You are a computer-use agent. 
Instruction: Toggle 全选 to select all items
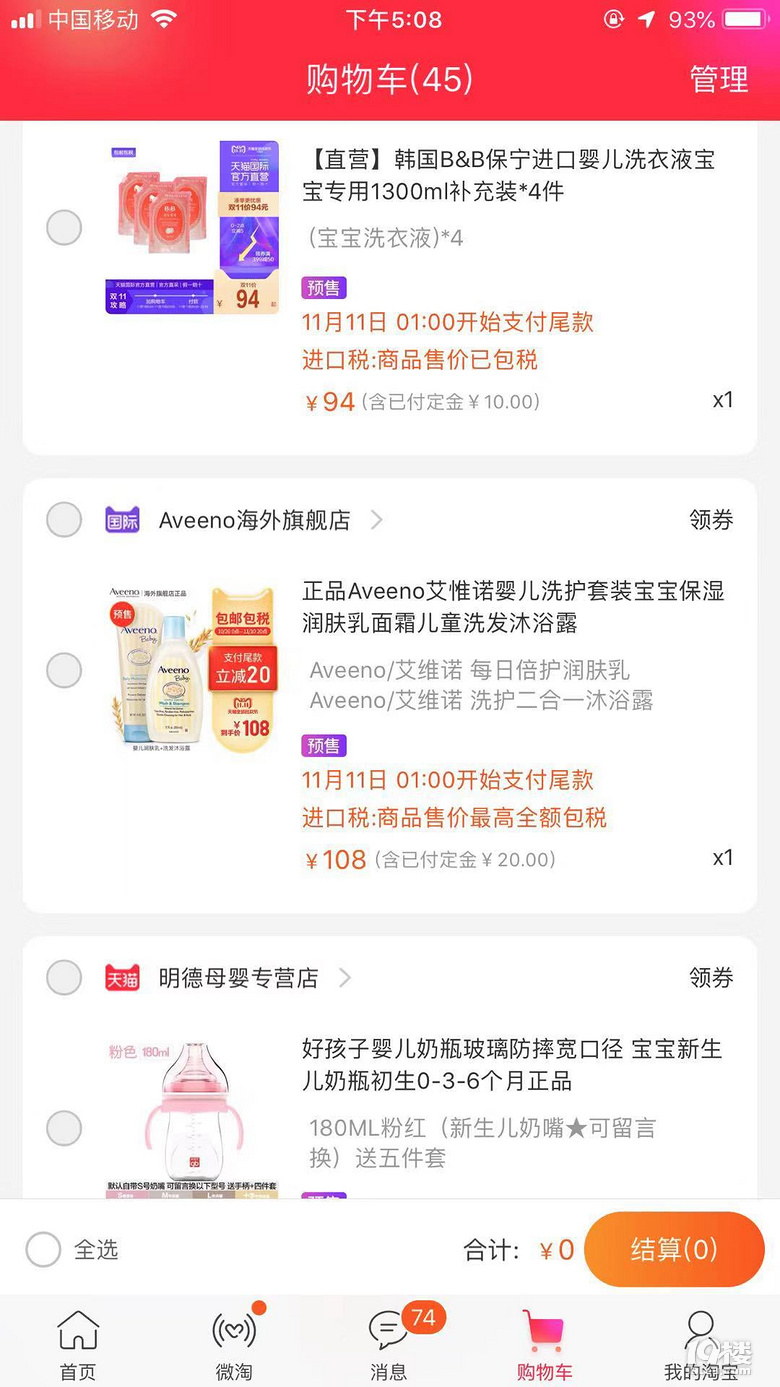click(x=44, y=1250)
